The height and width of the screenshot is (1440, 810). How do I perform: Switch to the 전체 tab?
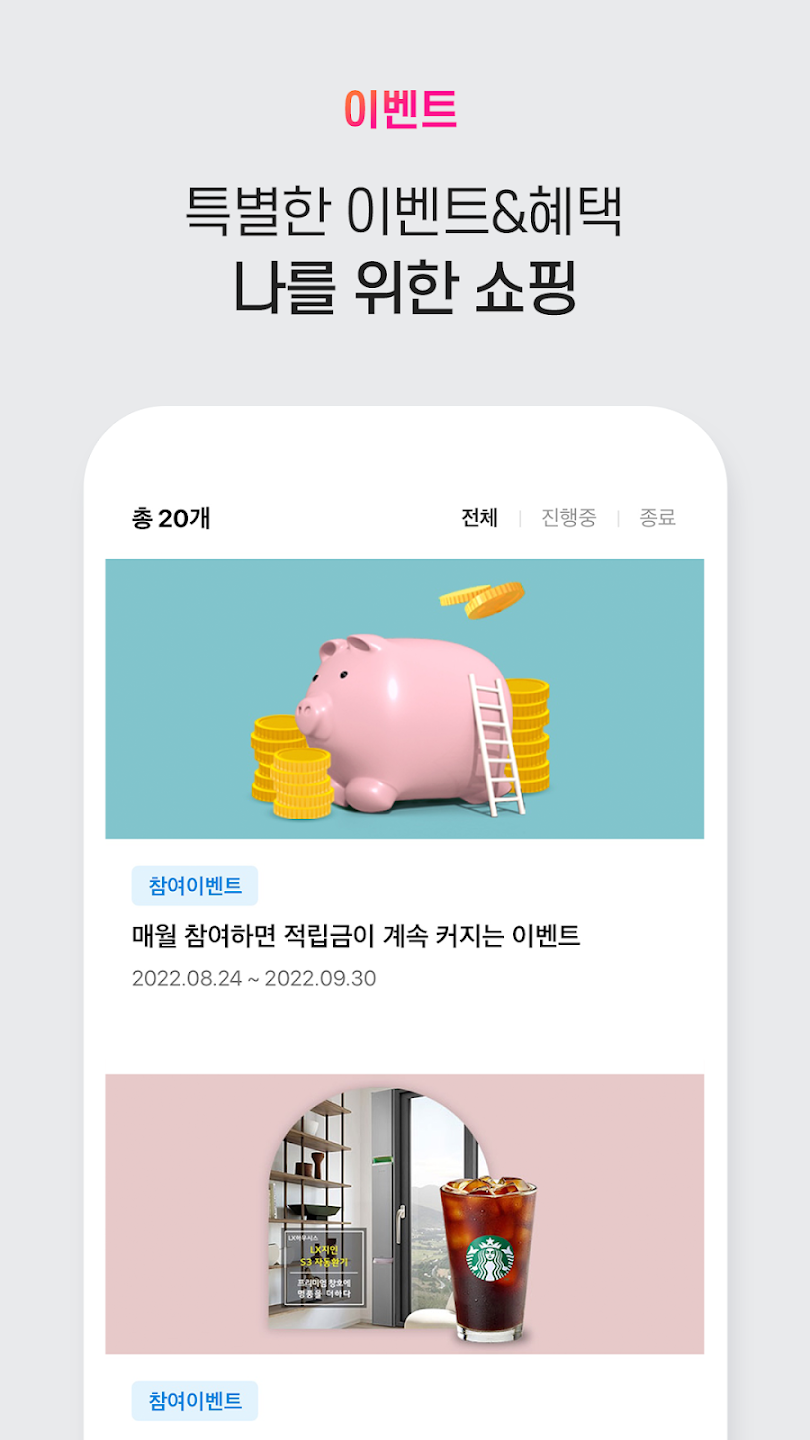click(x=478, y=518)
